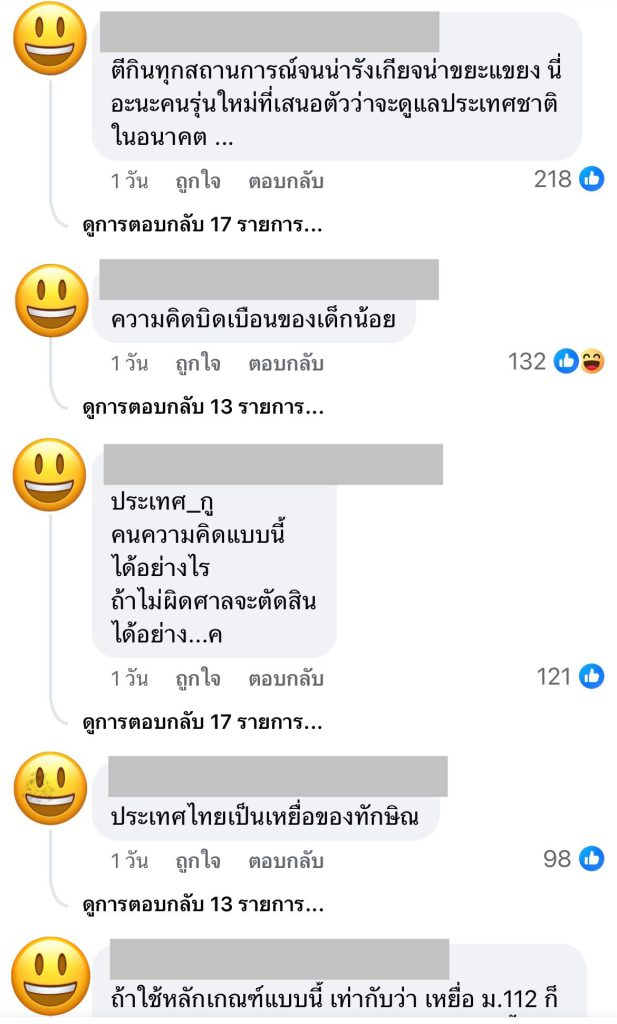Like the comment starting with ประเทศ_กู

[198, 679]
